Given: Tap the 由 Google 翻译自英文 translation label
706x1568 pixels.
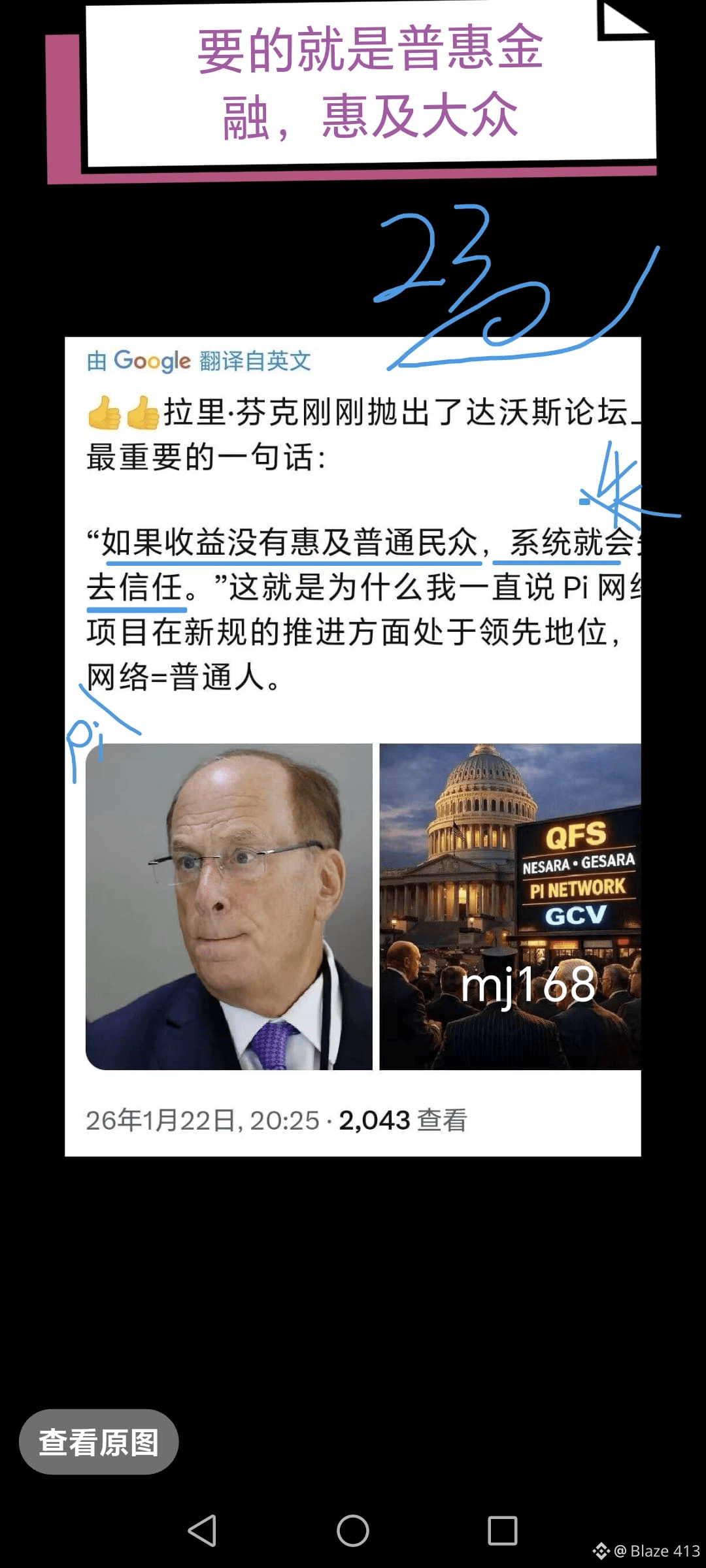Looking at the screenshot, I should 196,360.
